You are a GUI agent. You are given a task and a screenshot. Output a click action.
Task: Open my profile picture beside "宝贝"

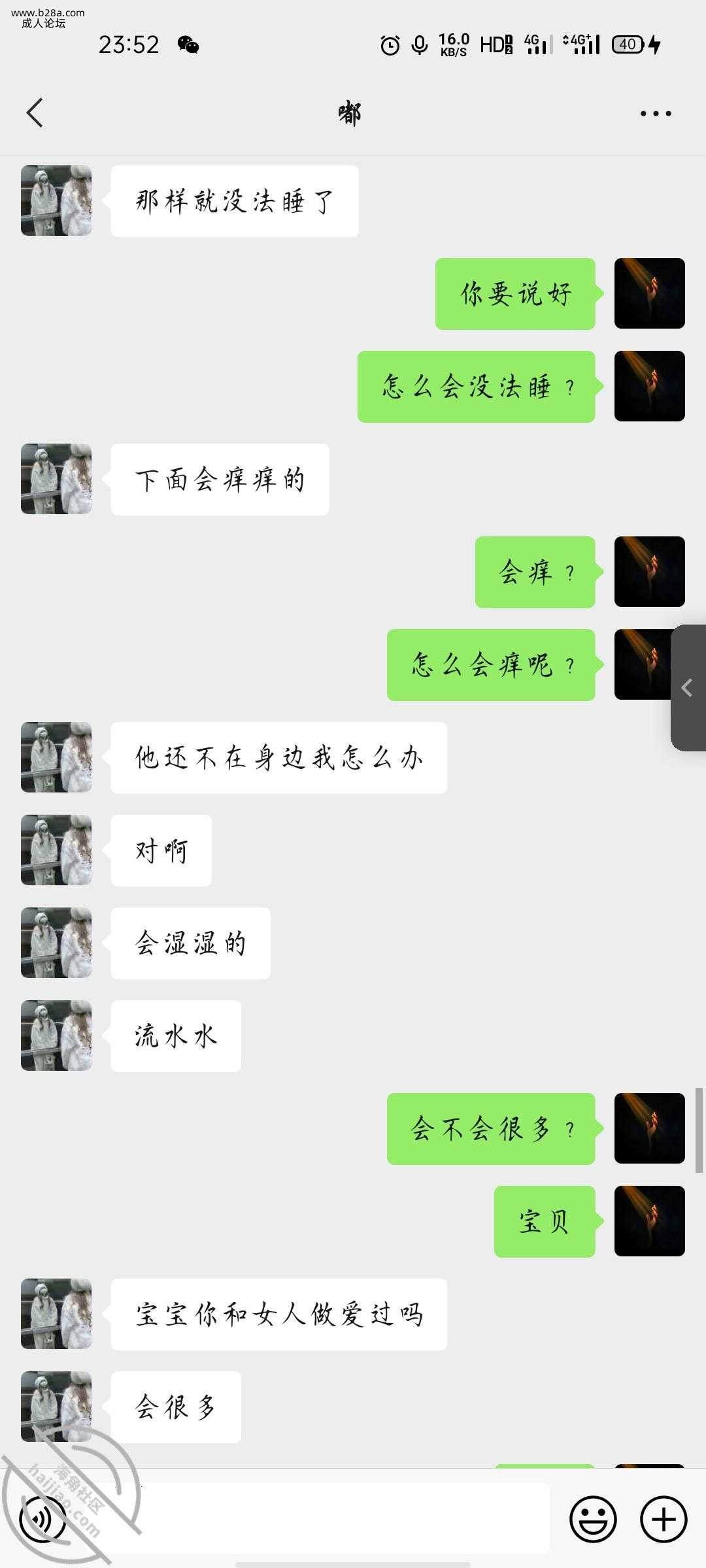pos(649,1221)
